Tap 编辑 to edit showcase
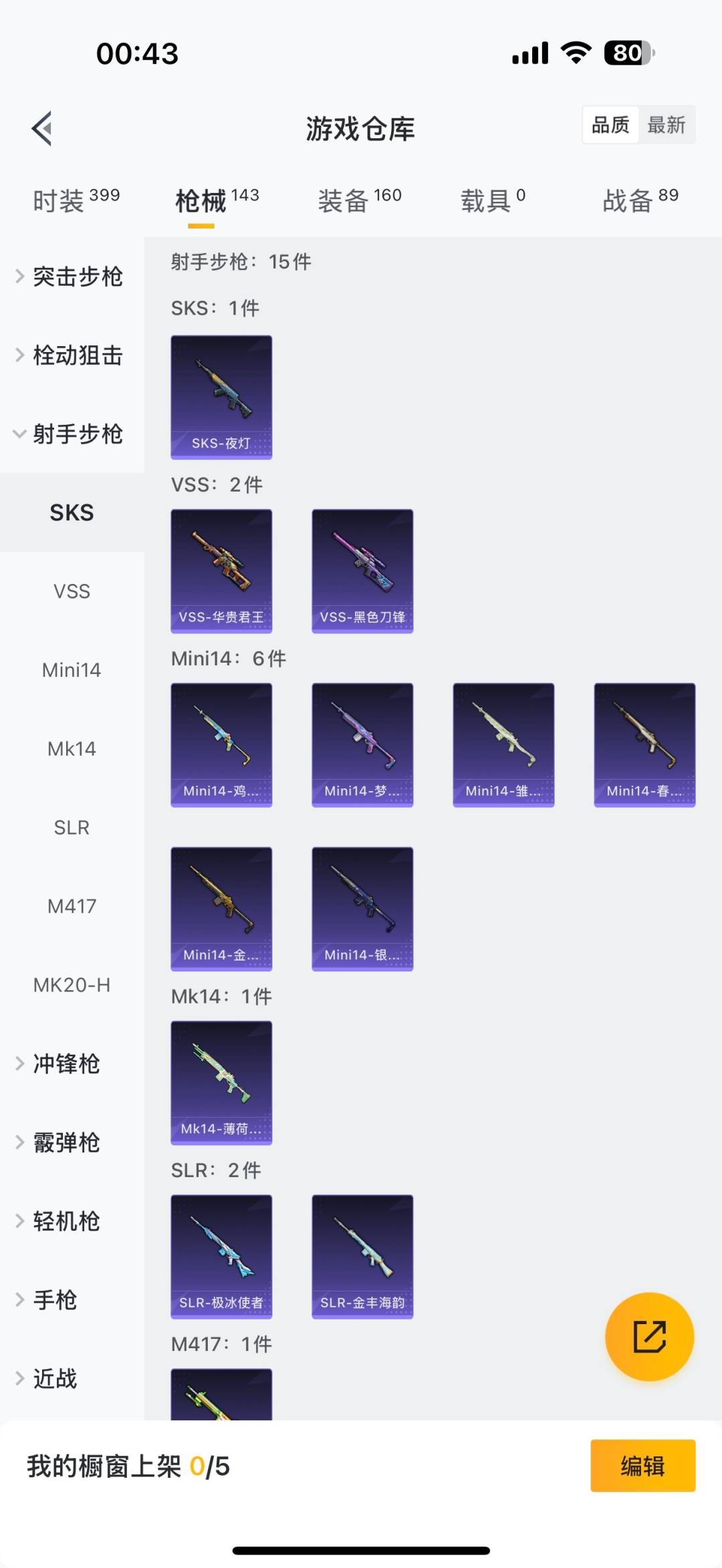 pos(642,1466)
